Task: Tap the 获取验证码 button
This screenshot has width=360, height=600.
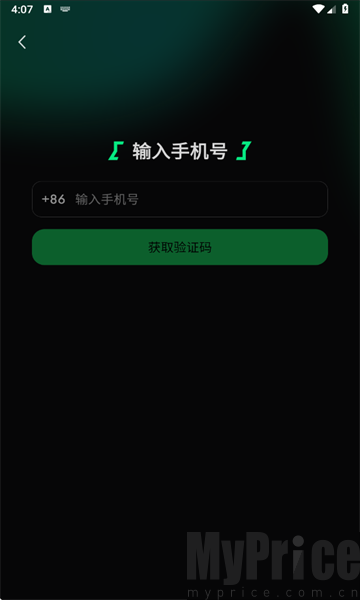Action: pyautogui.click(x=180, y=247)
